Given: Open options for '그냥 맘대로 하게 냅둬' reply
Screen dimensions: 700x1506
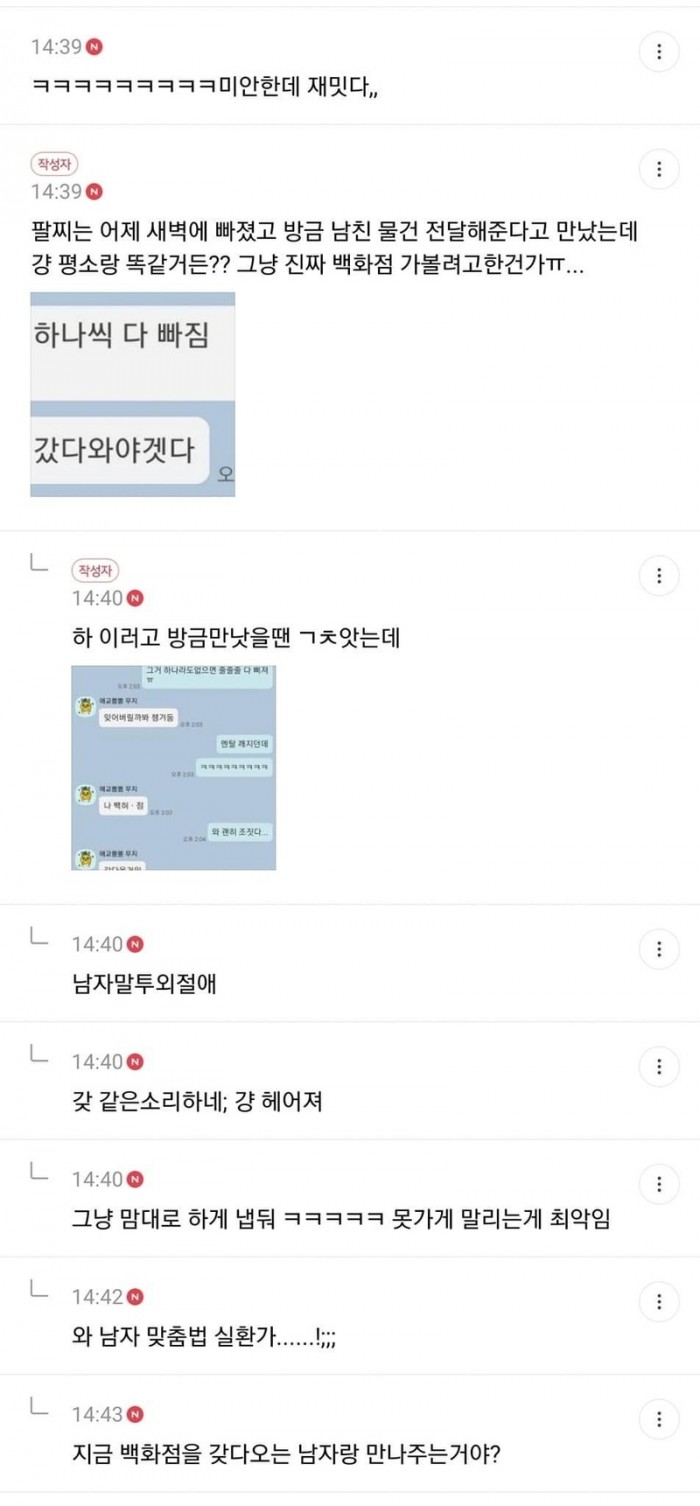Looking at the screenshot, I should pos(658,1184).
